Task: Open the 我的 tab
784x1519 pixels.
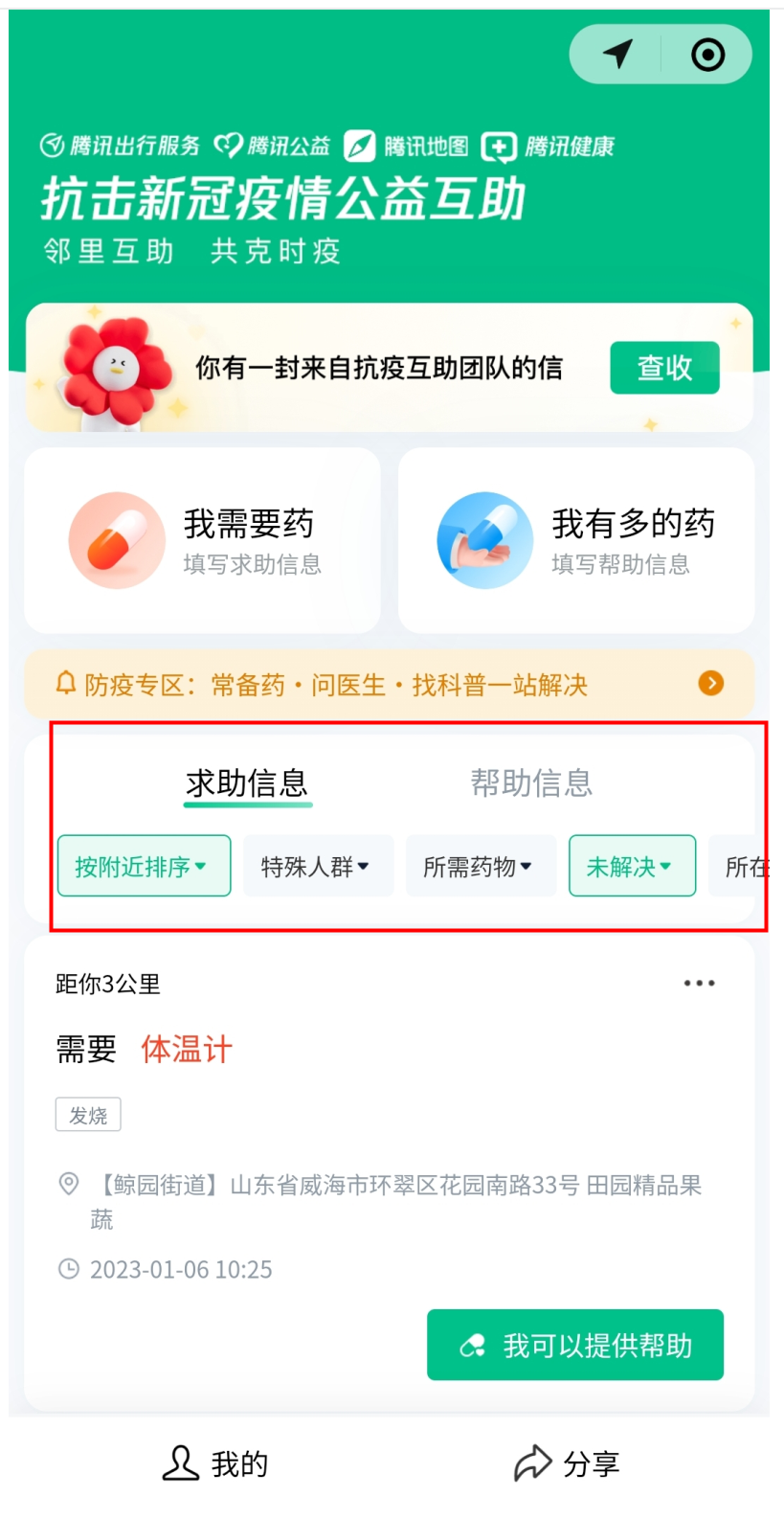Action: (x=215, y=1463)
